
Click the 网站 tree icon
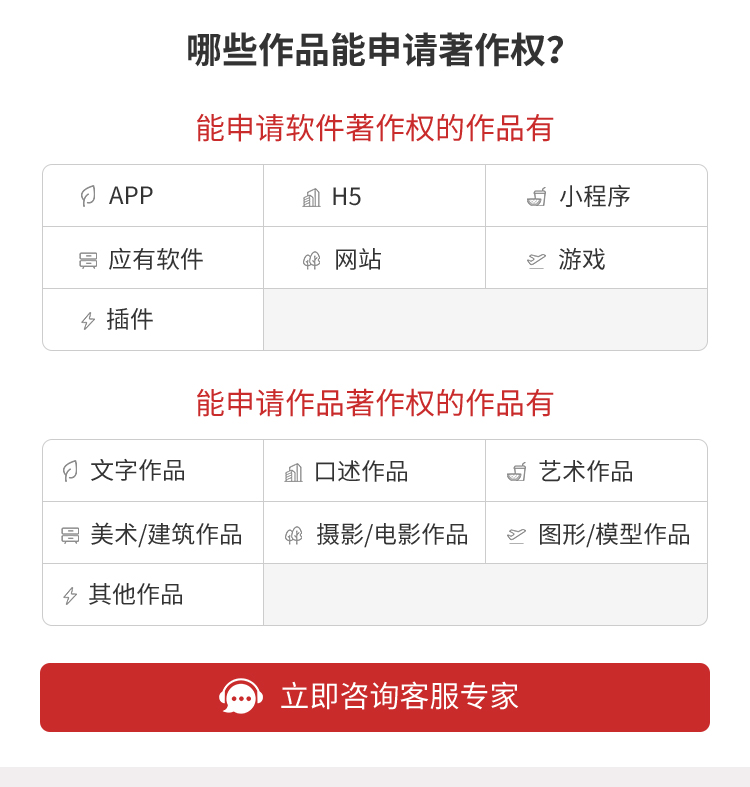311,258
